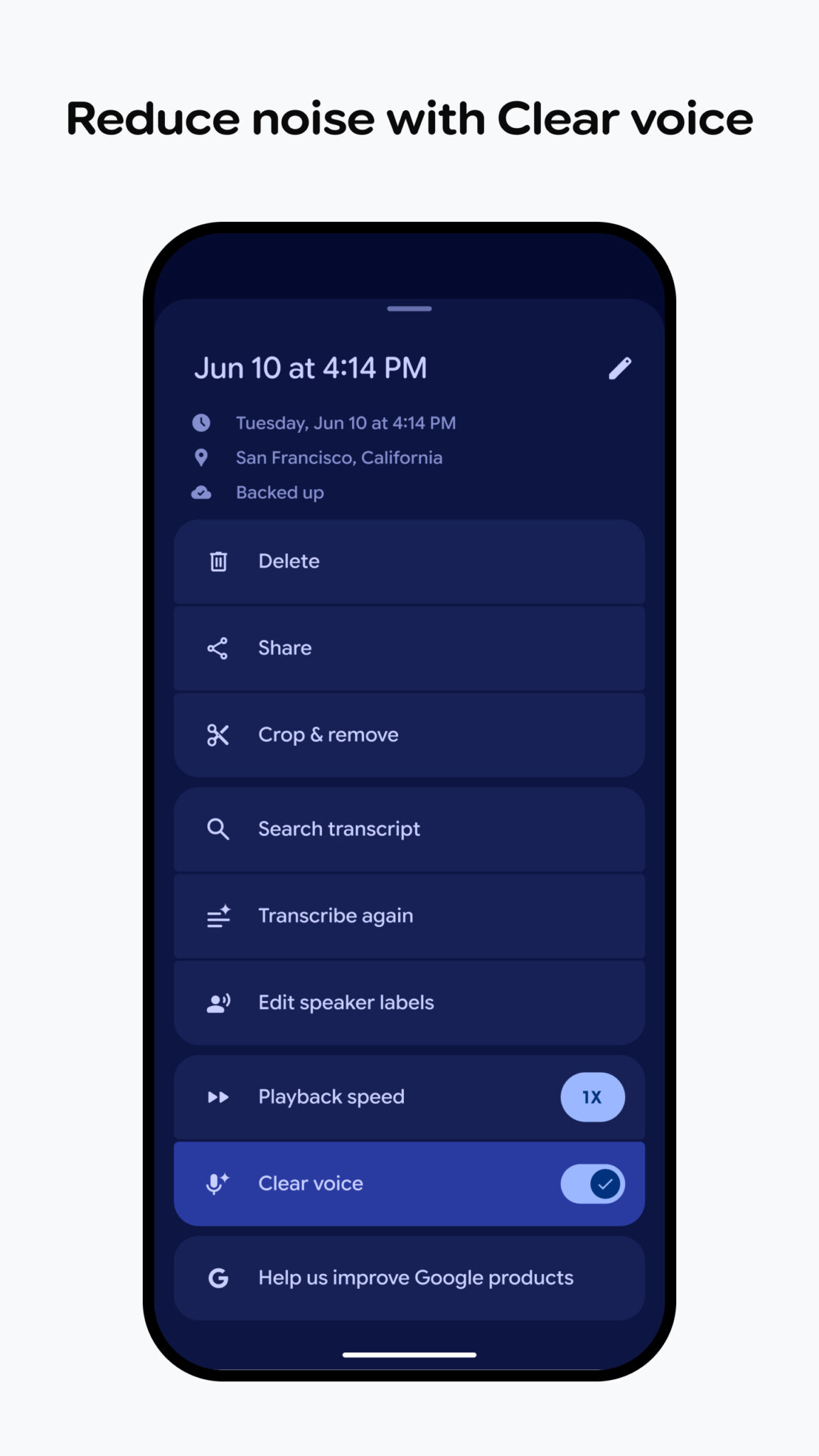The image size is (819, 1456).
Task: Tap the Backed up status label
Action: pyautogui.click(x=280, y=492)
